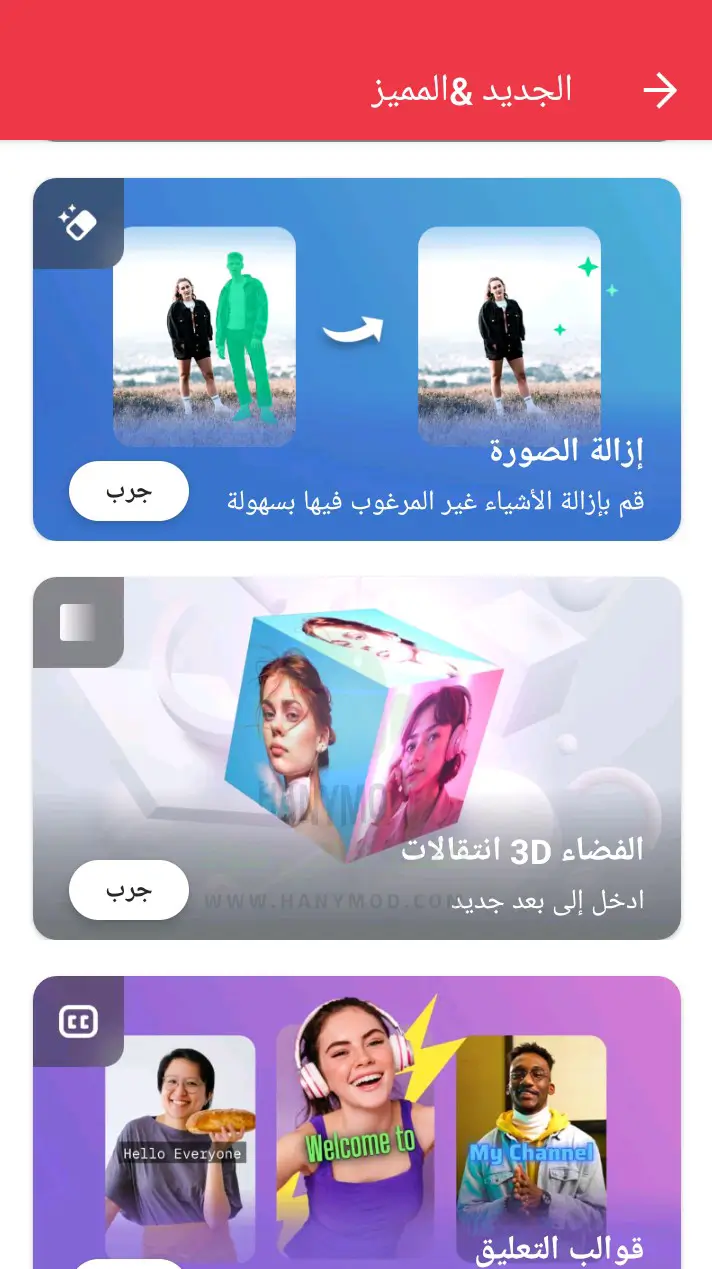712x1269 pixels.
Task: Open the 3D transitions cube card
Action: point(357,758)
